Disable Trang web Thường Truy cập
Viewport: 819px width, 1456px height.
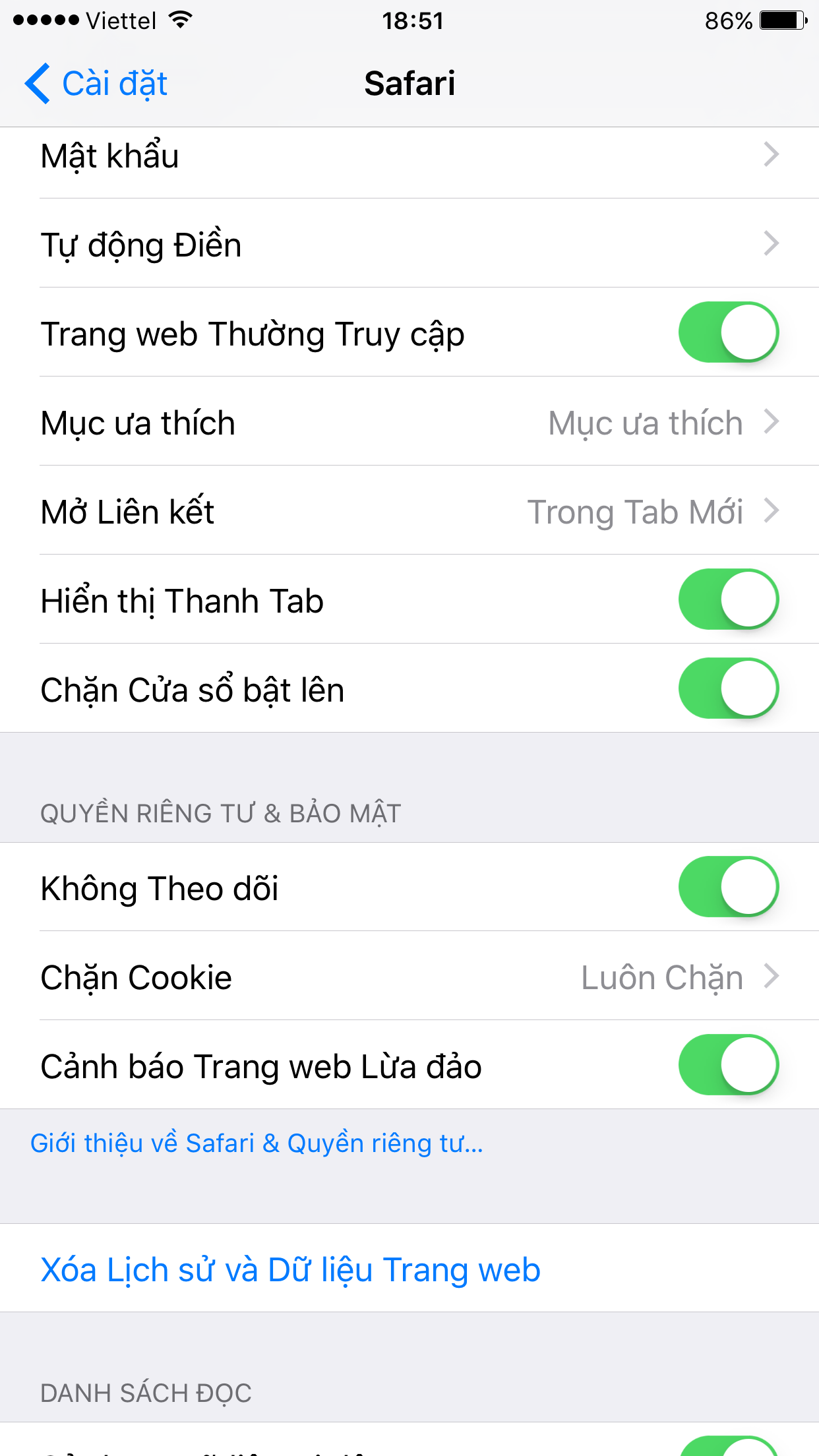pyautogui.click(x=728, y=332)
